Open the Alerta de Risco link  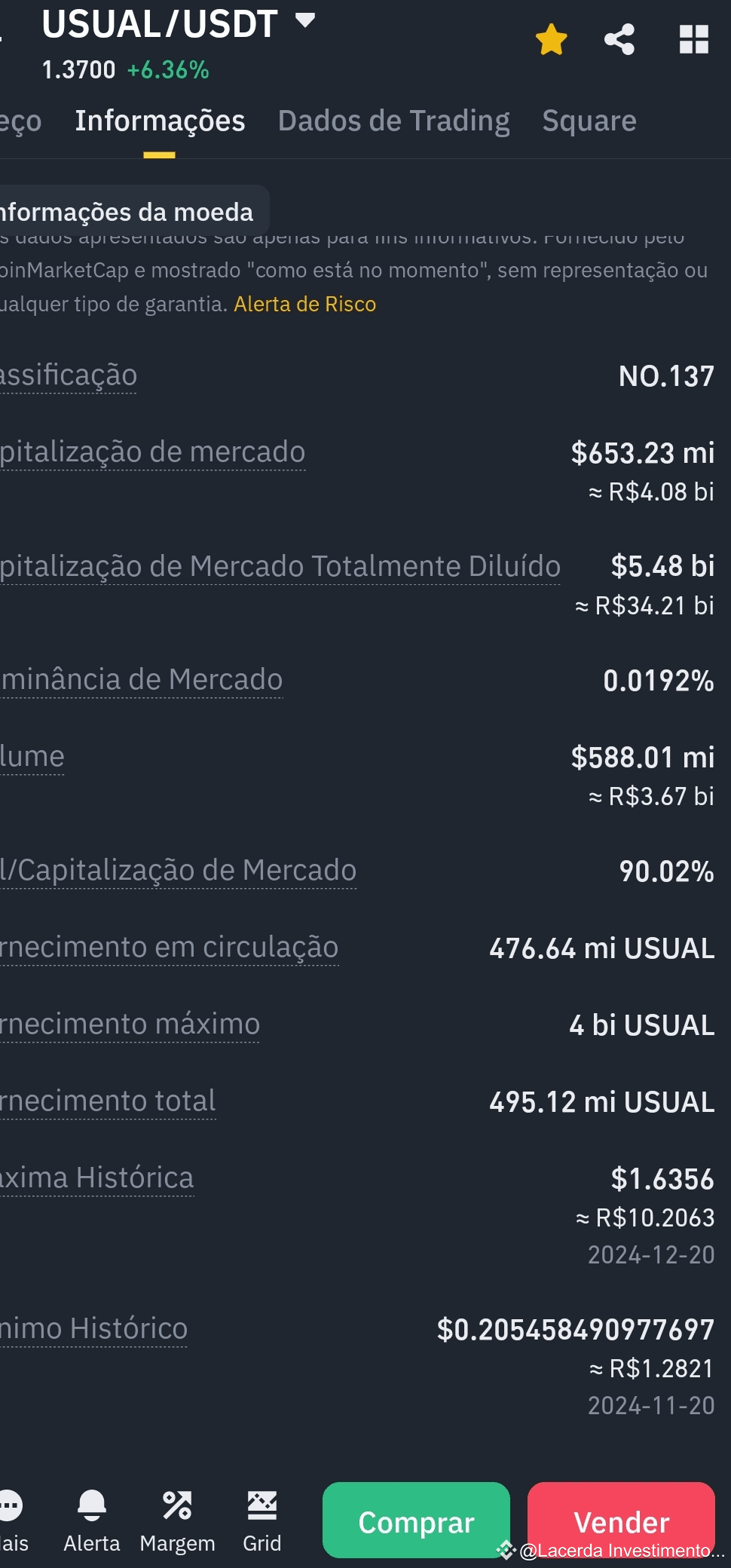[304, 304]
